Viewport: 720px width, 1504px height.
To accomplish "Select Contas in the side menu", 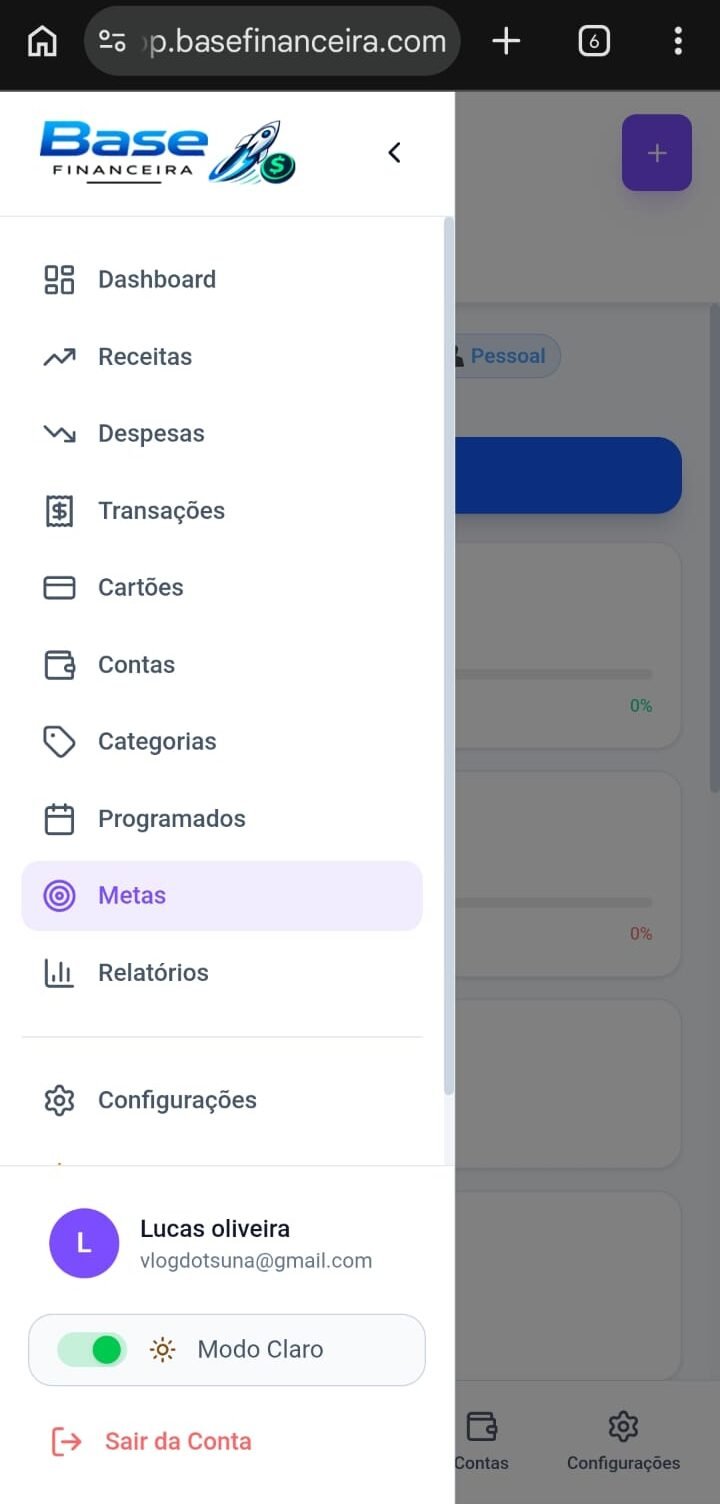I will pos(136,664).
